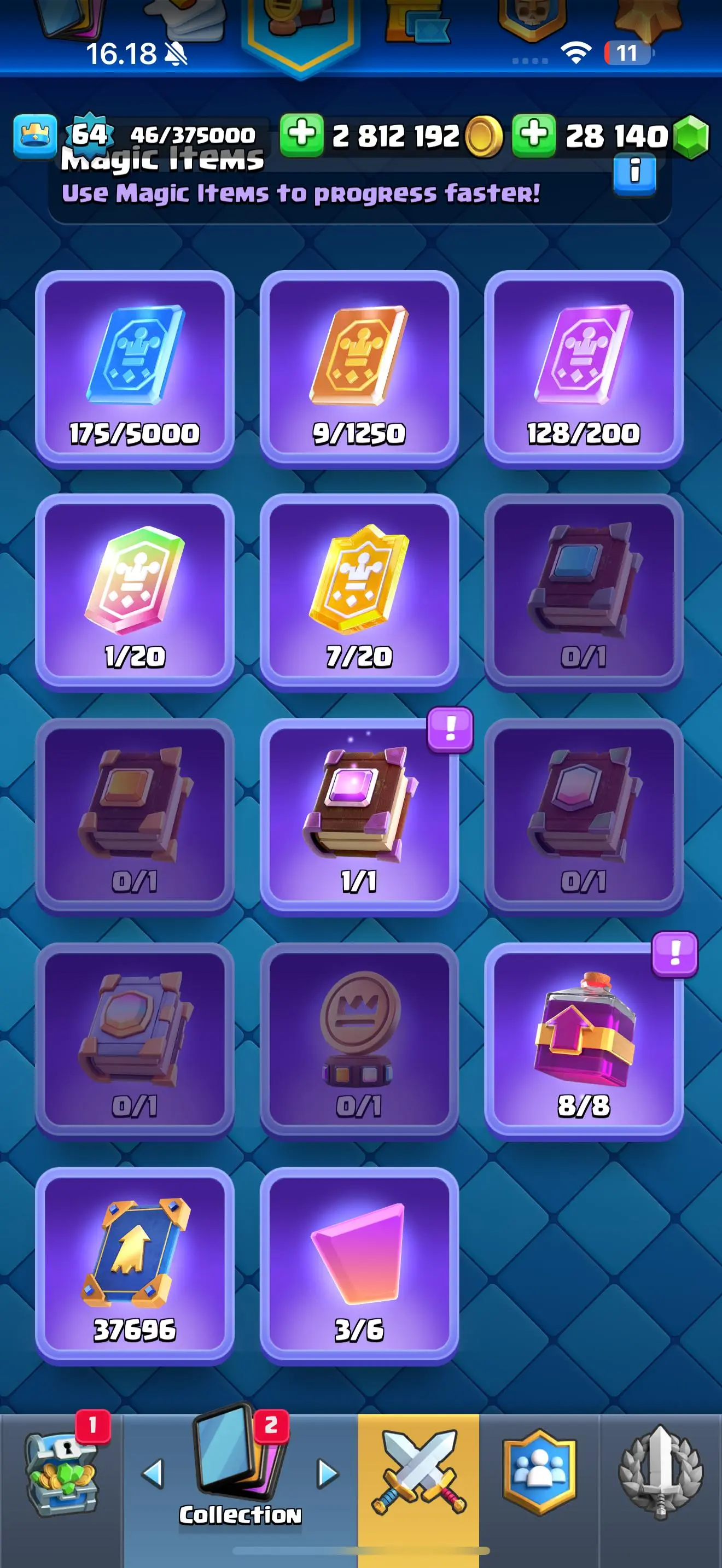Open the purple wild card showing 128/200

[583, 369]
